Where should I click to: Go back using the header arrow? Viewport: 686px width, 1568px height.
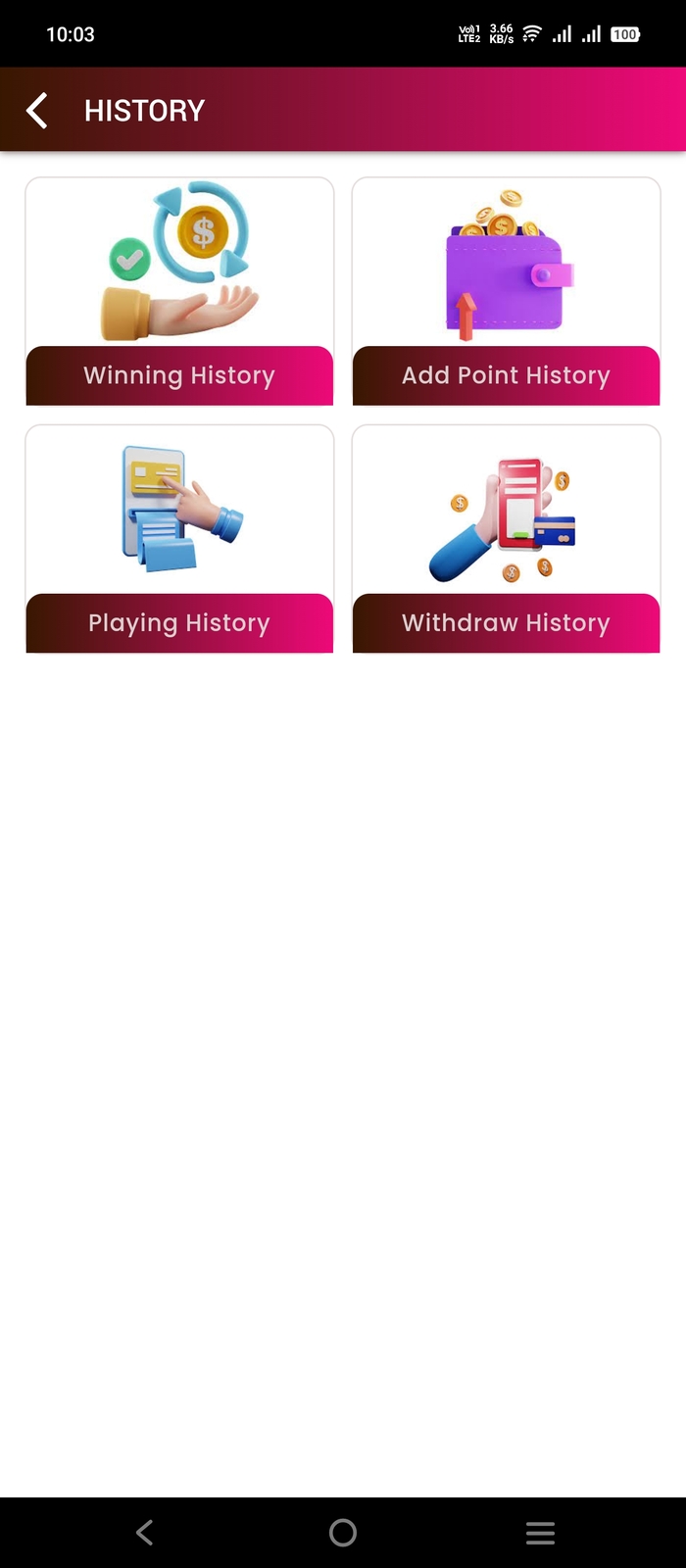click(37, 111)
